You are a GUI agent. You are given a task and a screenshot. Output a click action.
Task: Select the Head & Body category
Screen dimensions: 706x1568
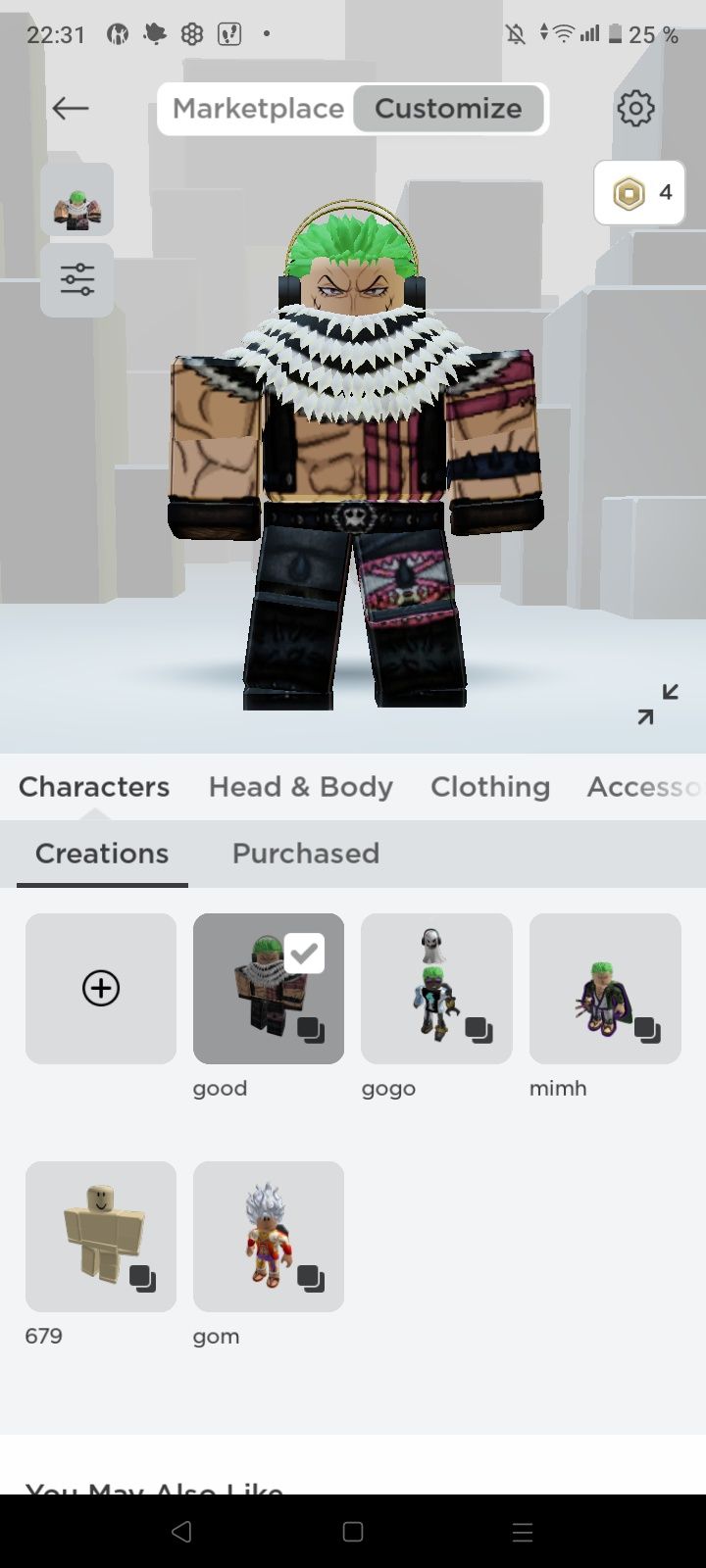click(x=300, y=787)
